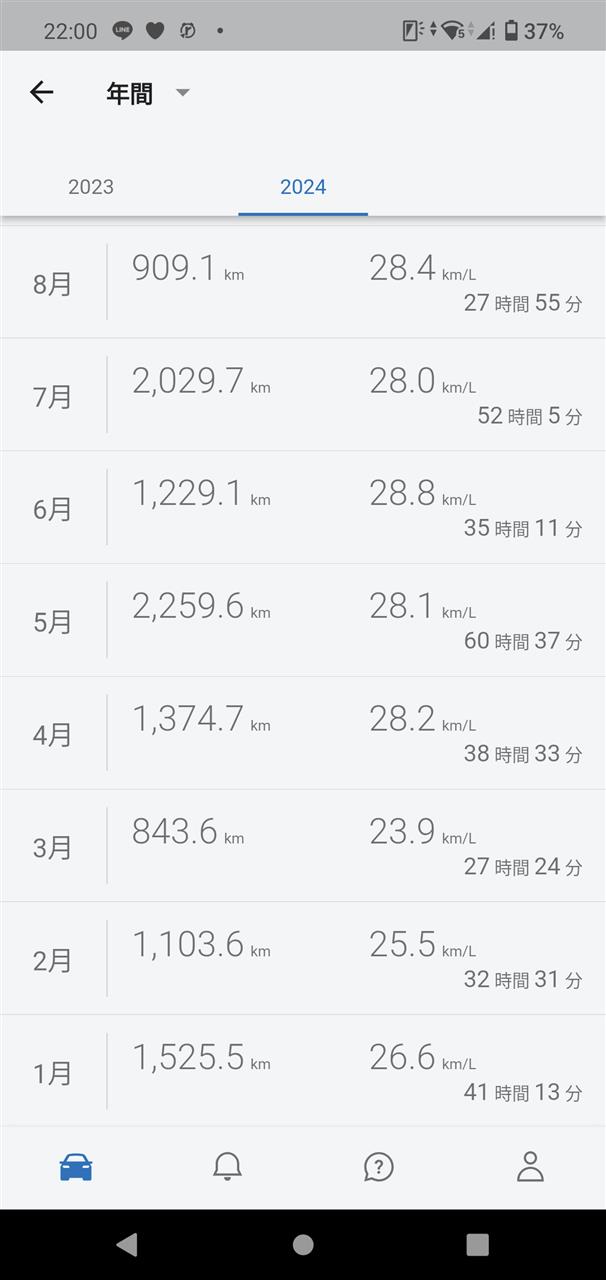Open the 4月 row
The image size is (606, 1280).
tap(303, 734)
